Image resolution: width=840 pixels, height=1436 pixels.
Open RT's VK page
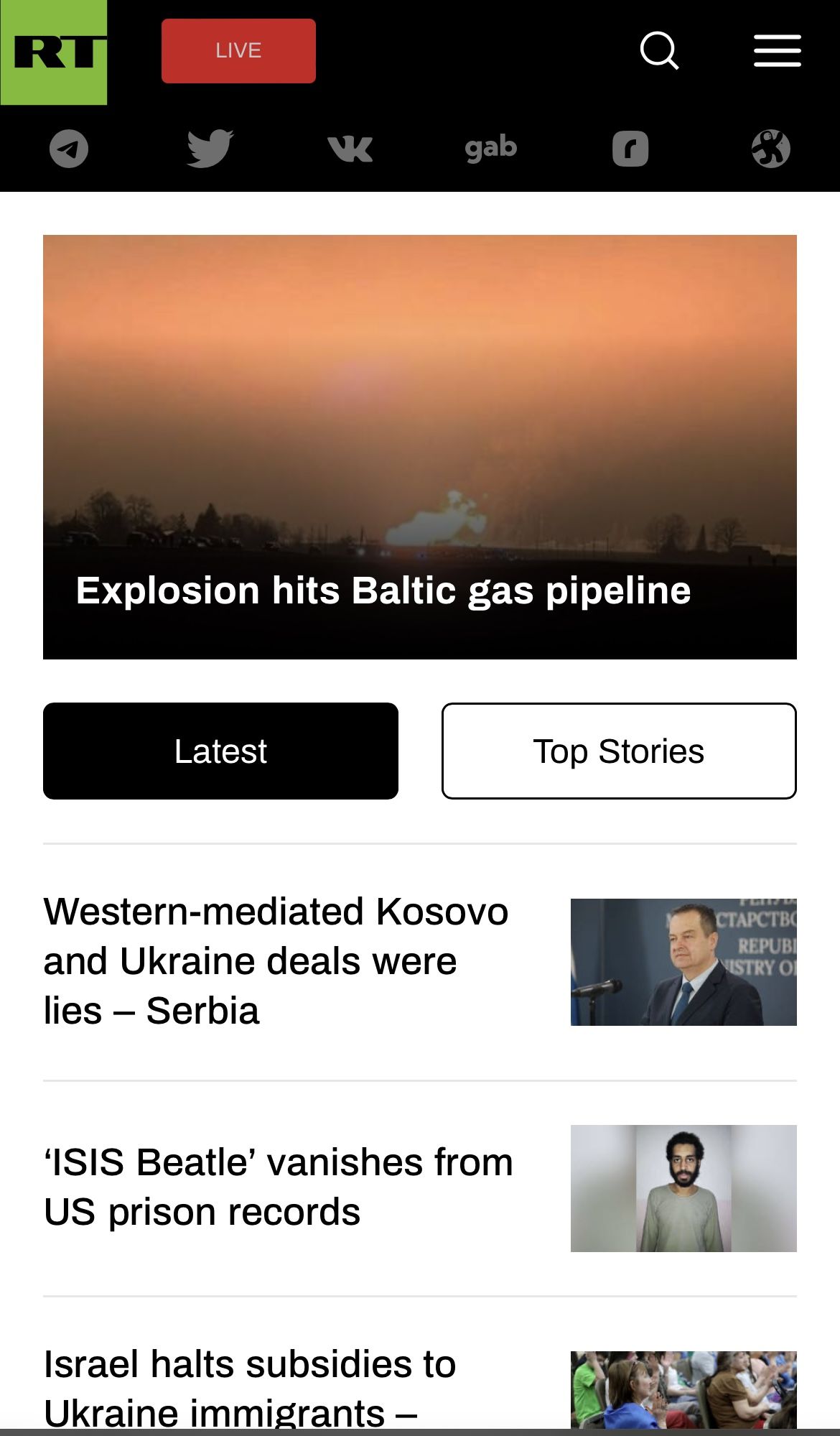coord(350,149)
